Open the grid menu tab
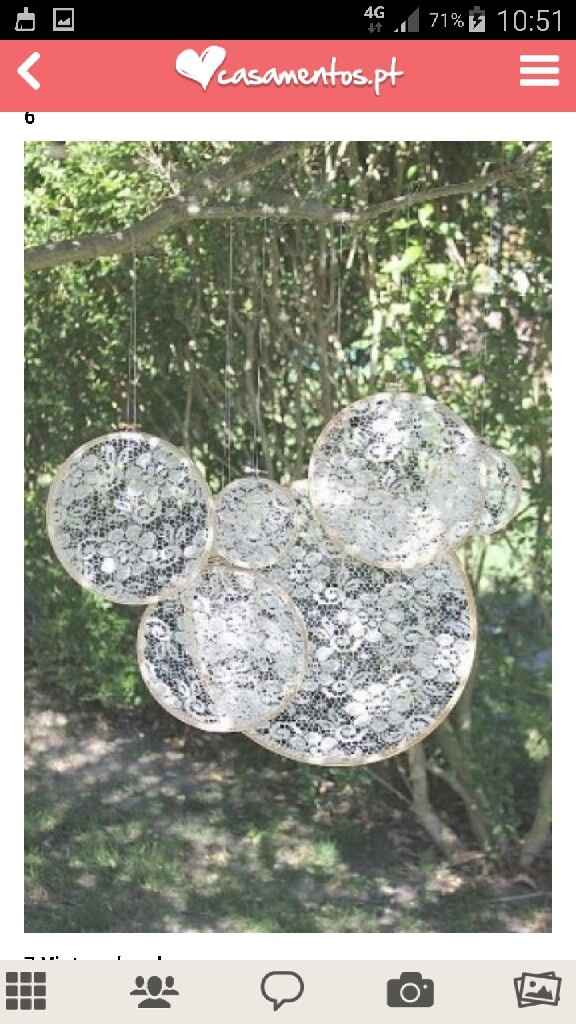The width and height of the screenshot is (576, 1024). click(x=26, y=991)
